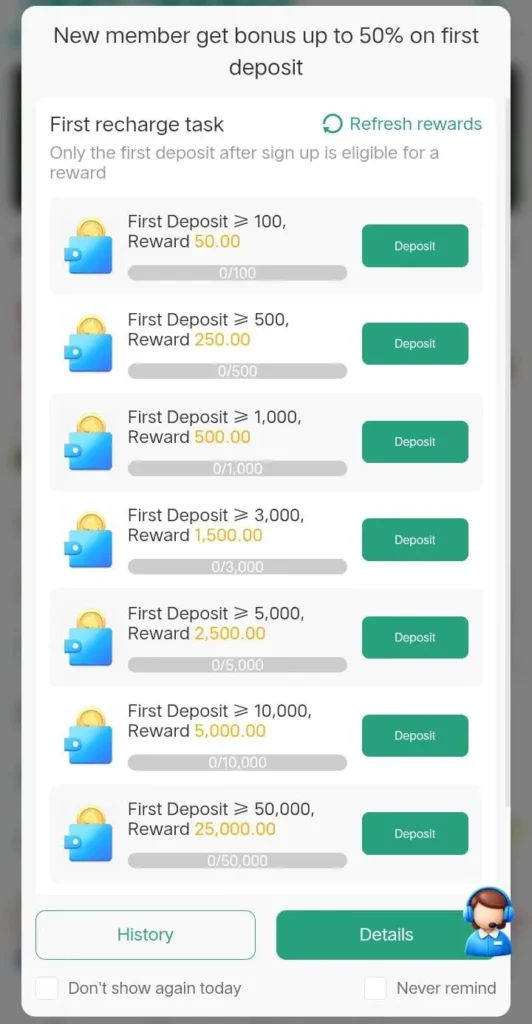
Task: Tap Deposit for the 1,500.00 reward
Action: pos(415,539)
